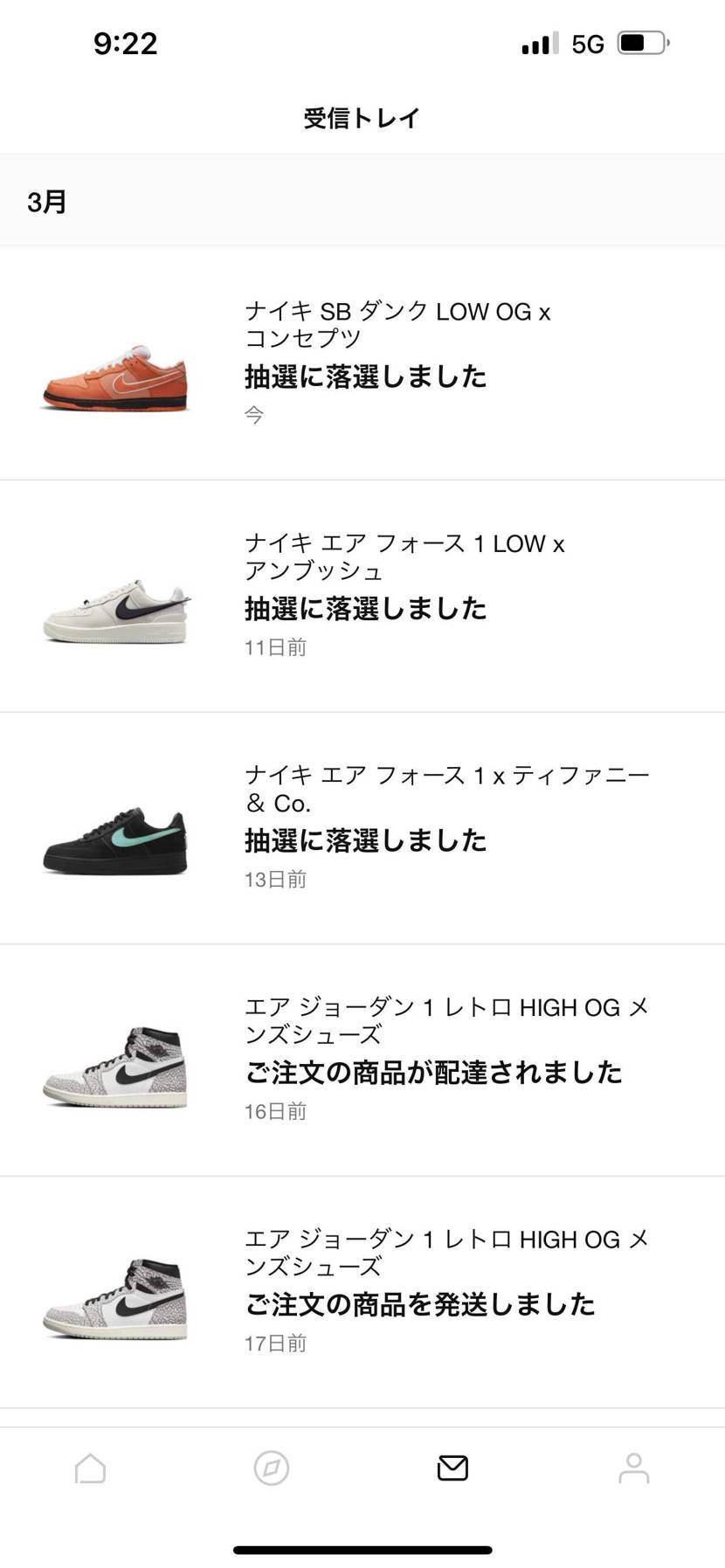Open the Profile person icon
The height and width of the screenshot is (1568, 725).
(634, 1468)
